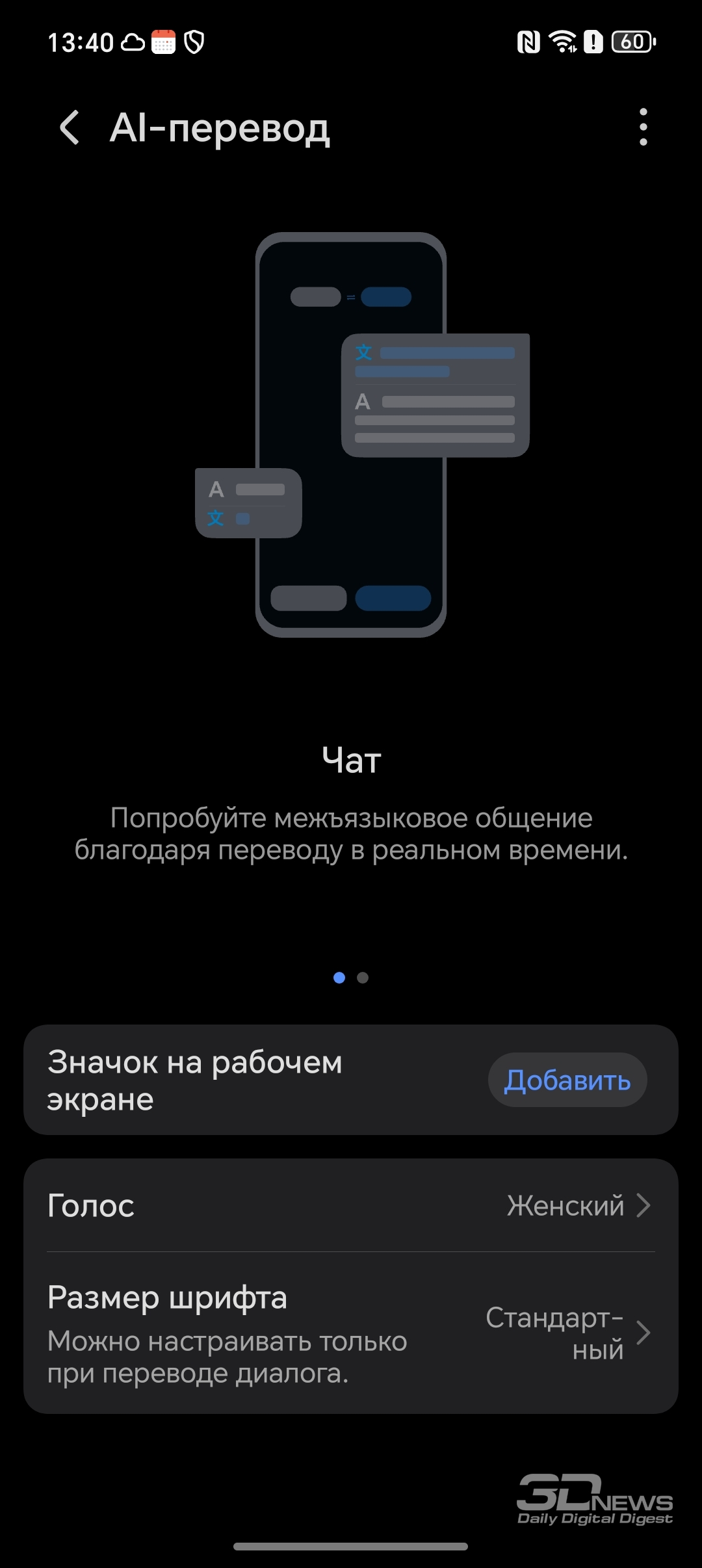
Task: Select the second page indicator dot
Action: click(x=363, y=978)
